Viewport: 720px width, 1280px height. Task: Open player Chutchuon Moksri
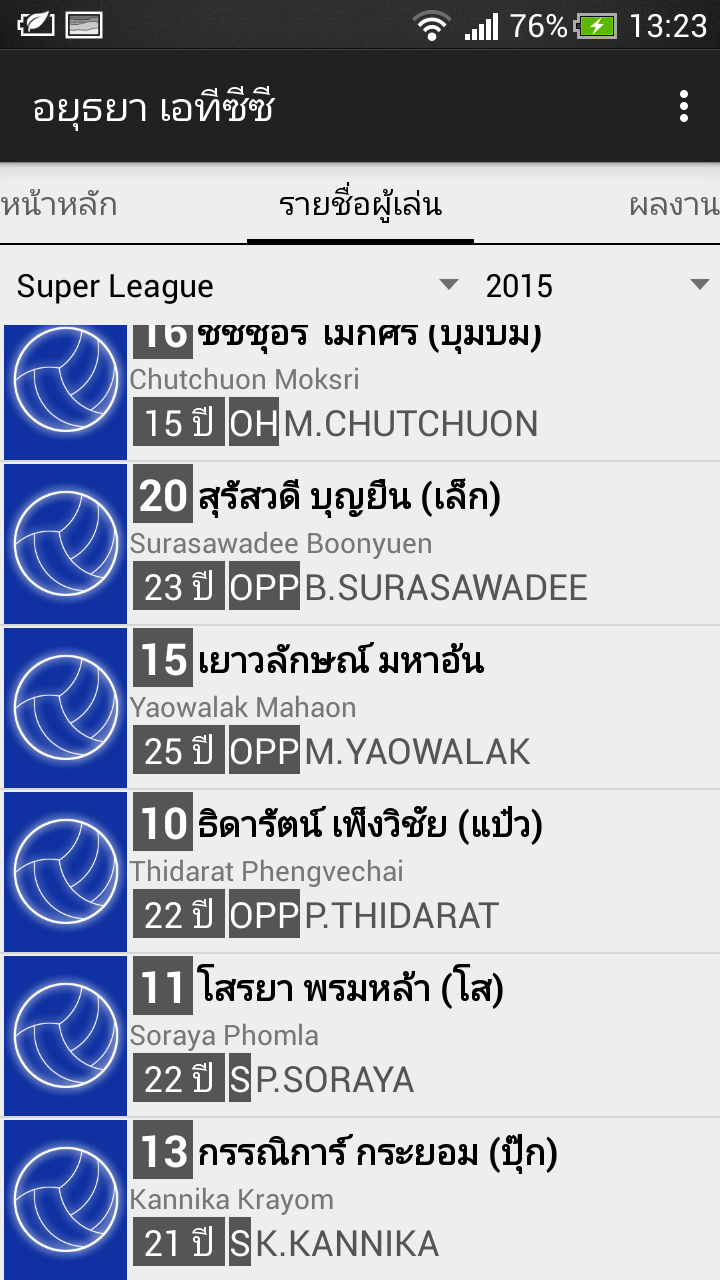click(360, 393)
